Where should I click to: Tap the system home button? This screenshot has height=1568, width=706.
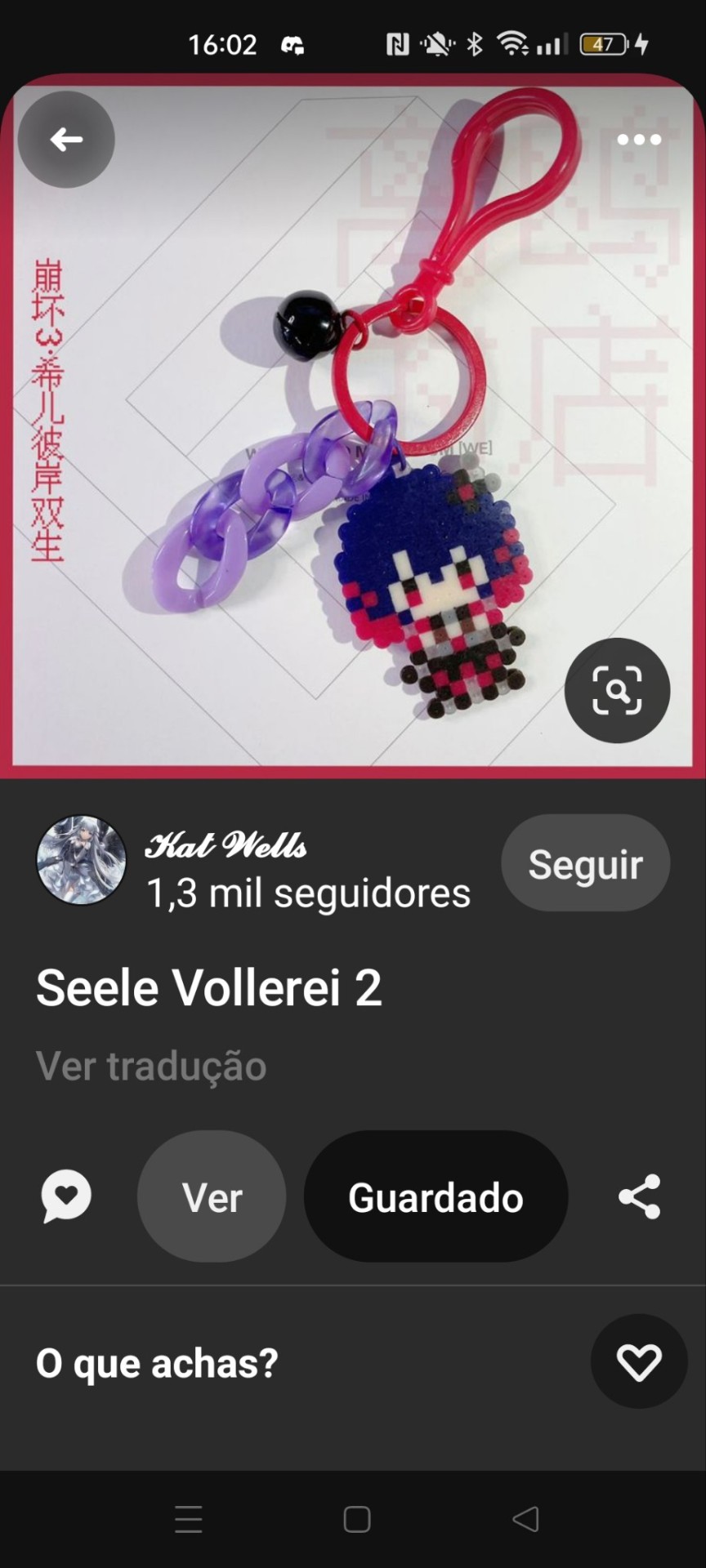(357, 1519)
